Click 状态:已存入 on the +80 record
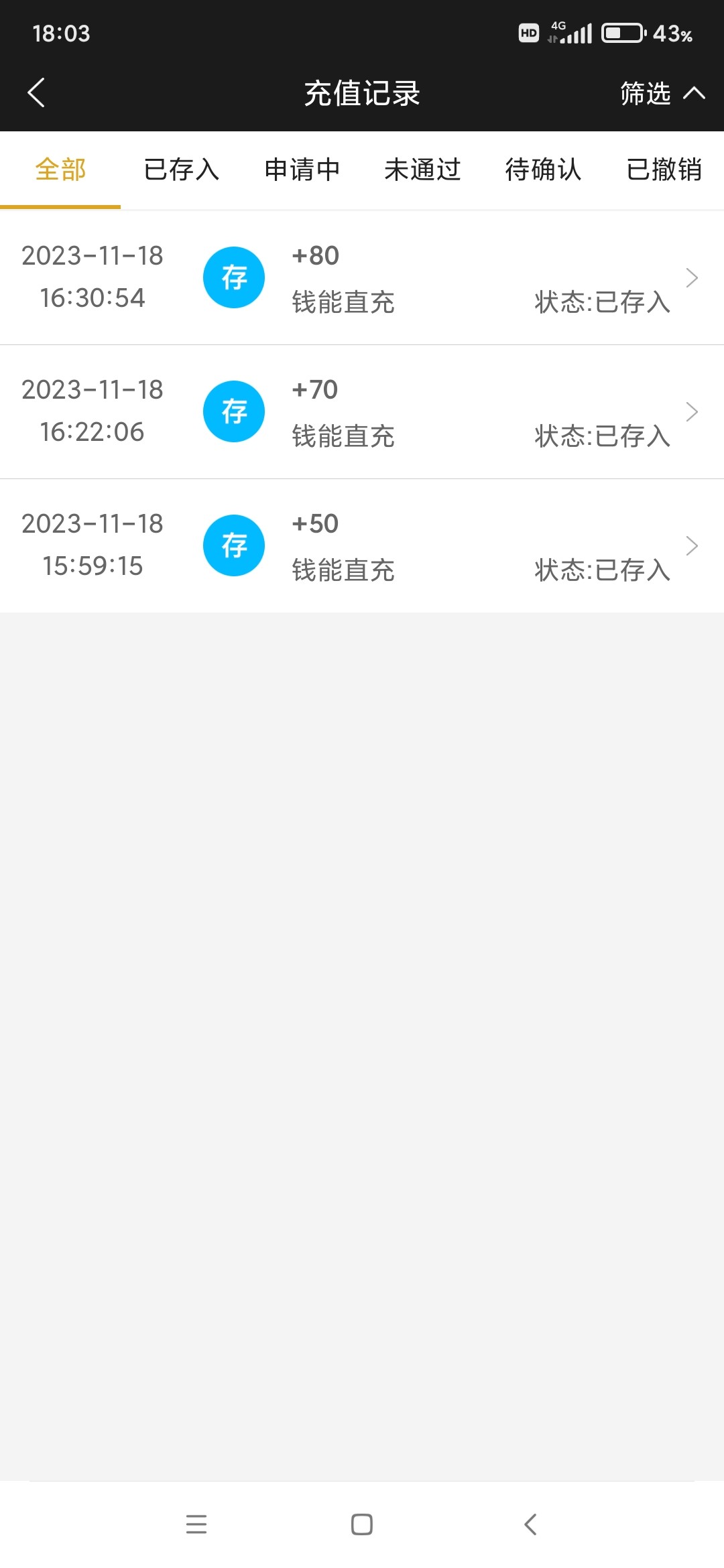724x1568 pixels. 601,302
